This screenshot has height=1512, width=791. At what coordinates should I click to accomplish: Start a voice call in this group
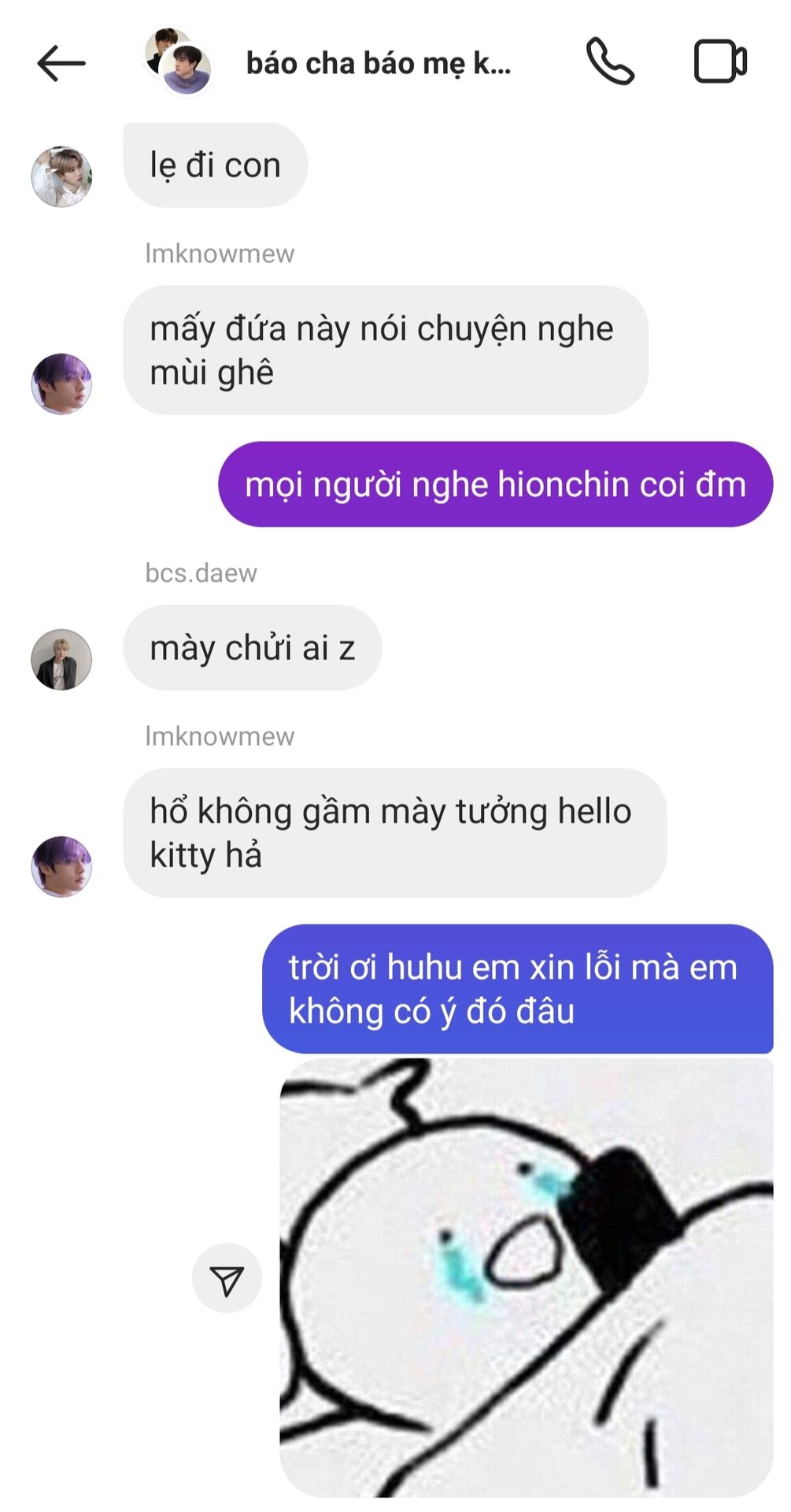610,61
